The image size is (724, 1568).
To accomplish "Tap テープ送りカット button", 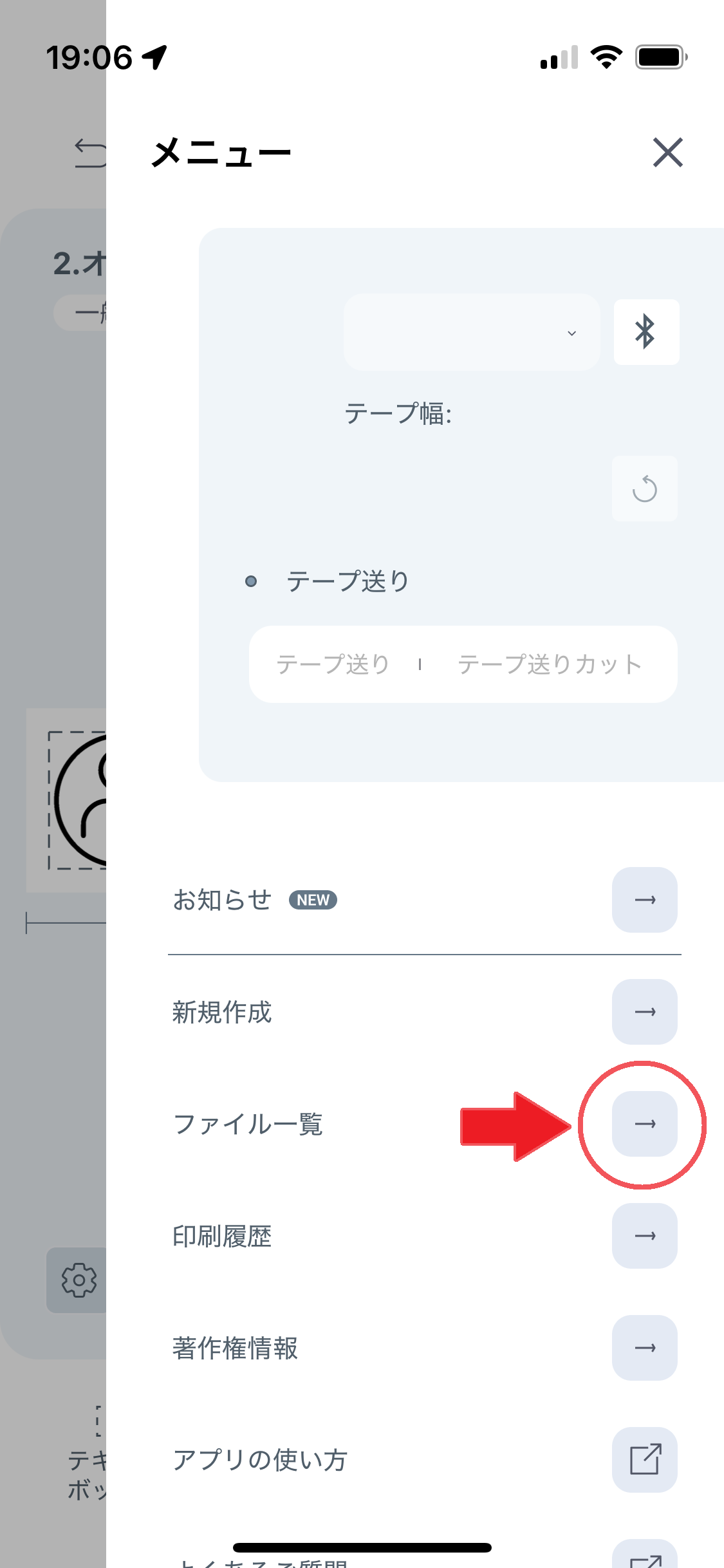I will pyautogui.click(x=550, y=664).
